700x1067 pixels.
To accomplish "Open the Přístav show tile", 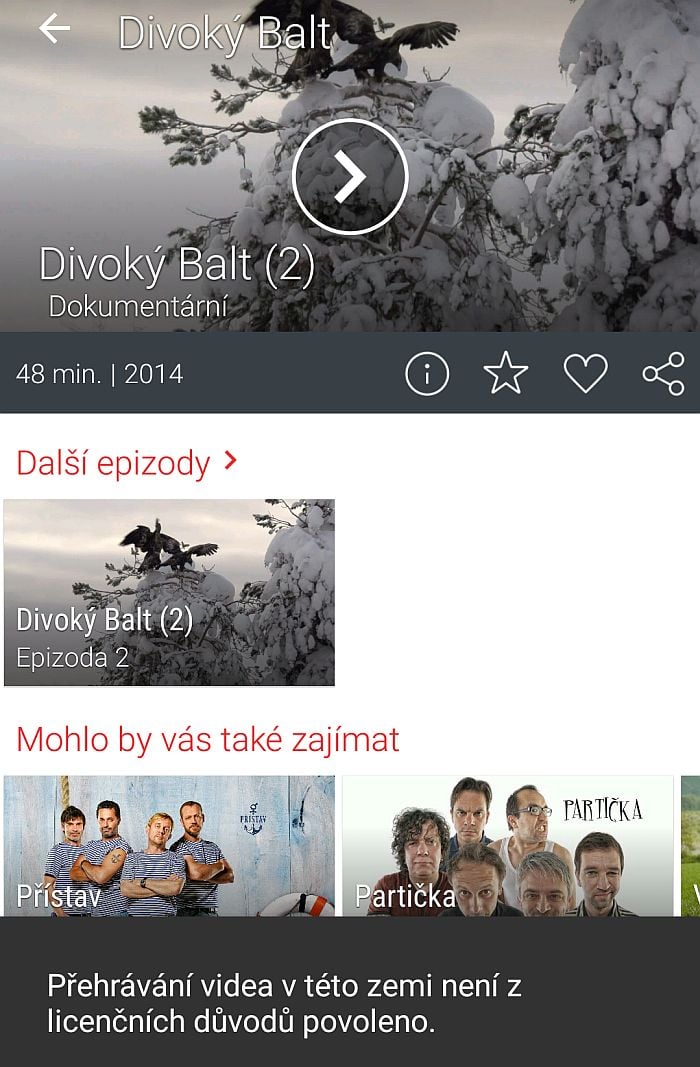I will pyautogui.click(x=169, y=845).
